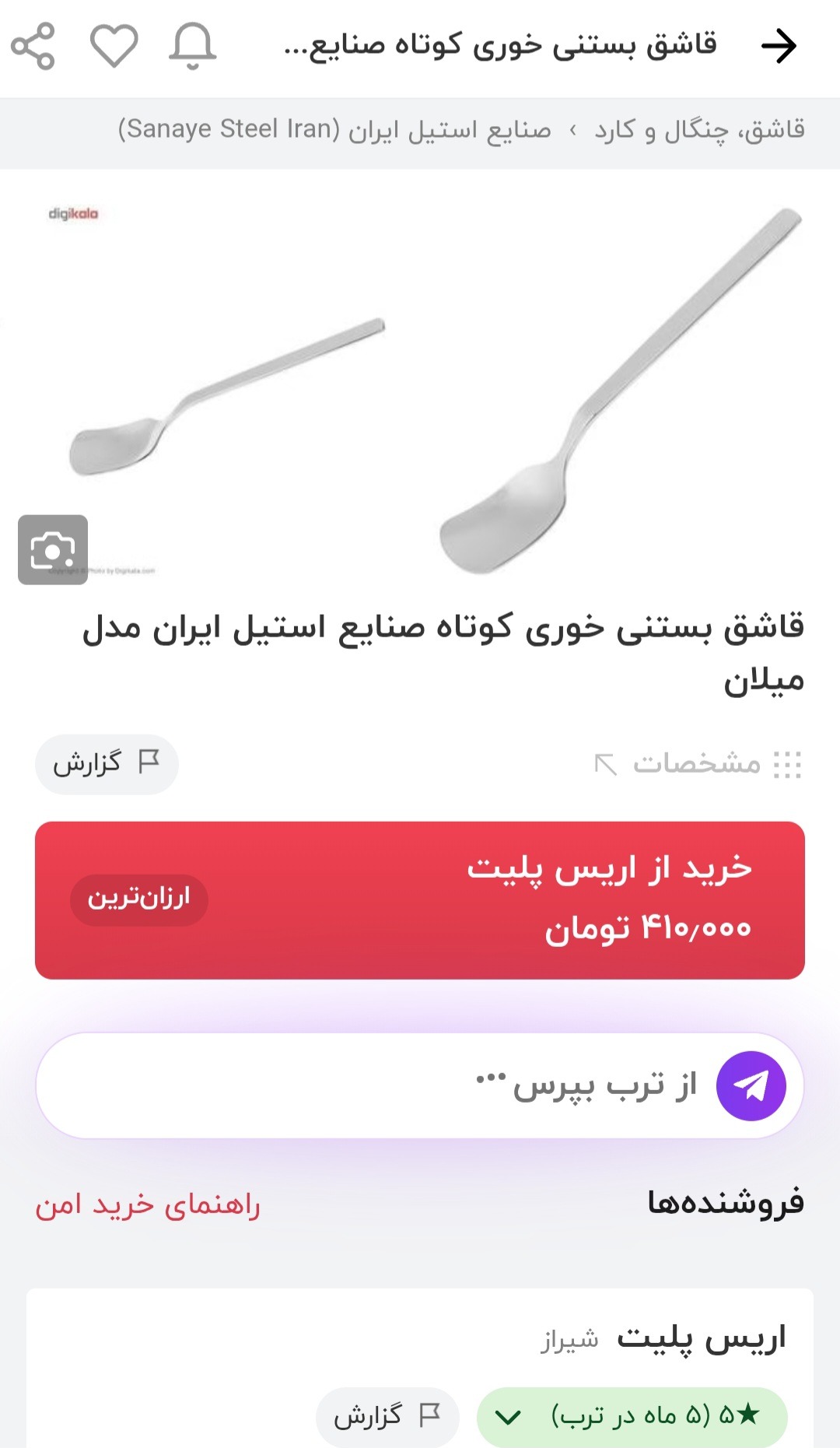Viewport: 840px width, 1448px height.
Task: Open the price alert bell
Action: click(x=192, y=46)
